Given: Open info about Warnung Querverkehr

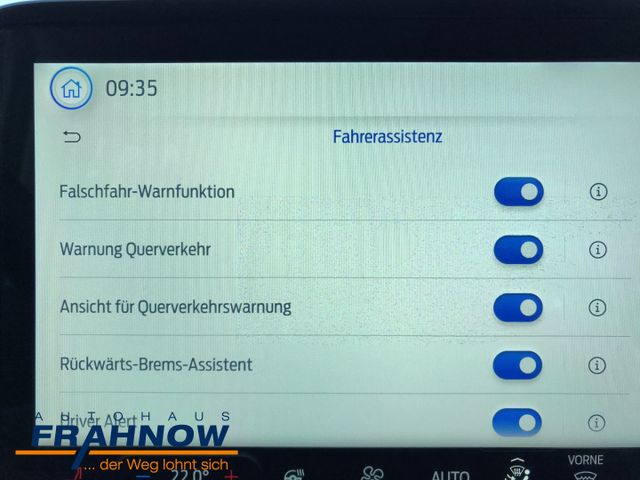Looking at the screenshot, I should pos(598,249).
